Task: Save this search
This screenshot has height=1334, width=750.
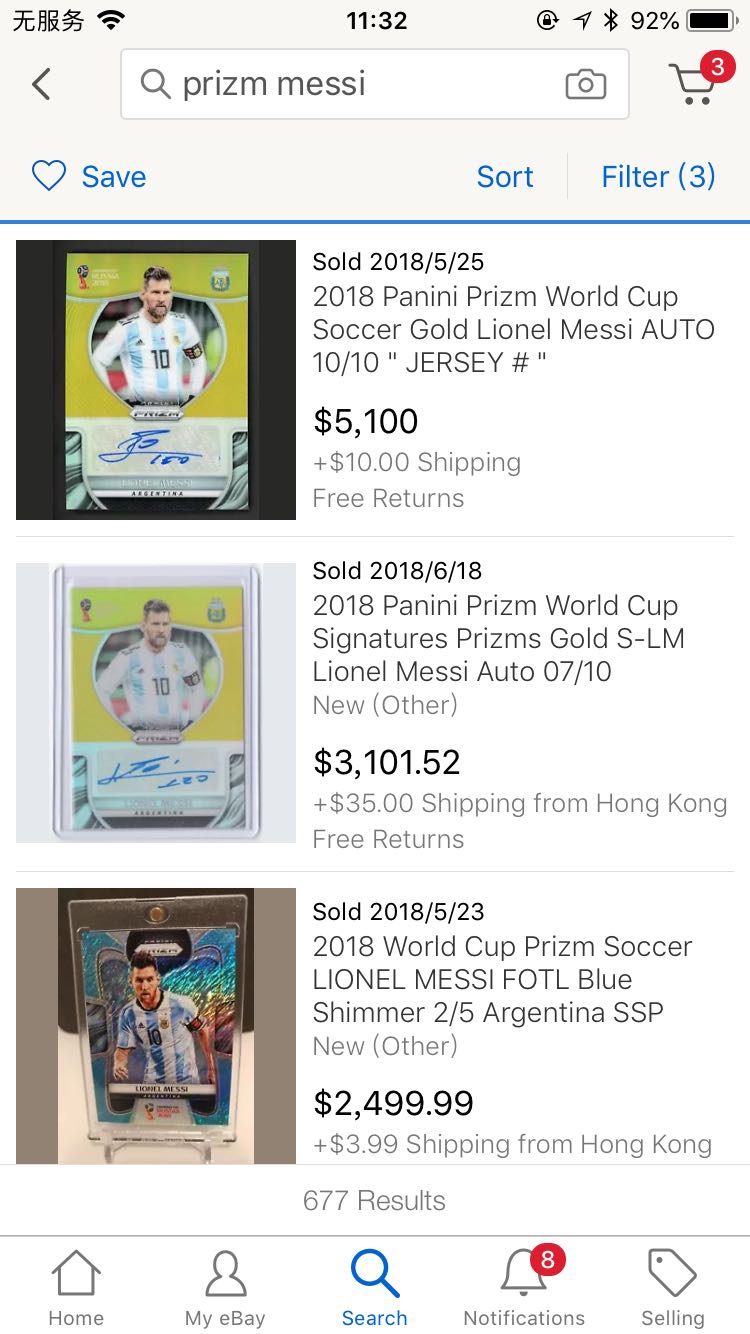Action: click(x=89, y=177)
